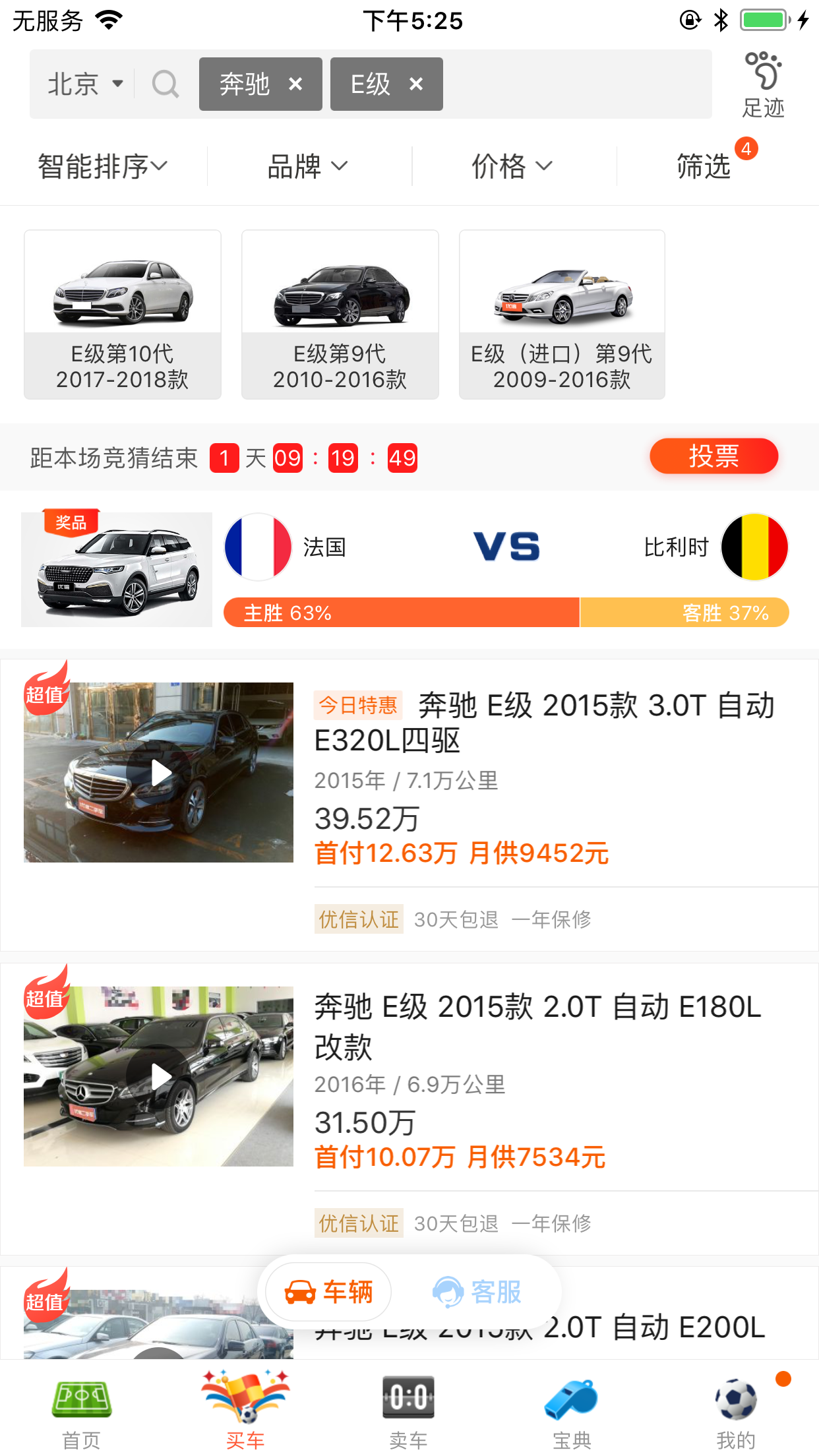Expand the 智能排序 sort dropdown
Screen dimensions: 819x1456
103,166
